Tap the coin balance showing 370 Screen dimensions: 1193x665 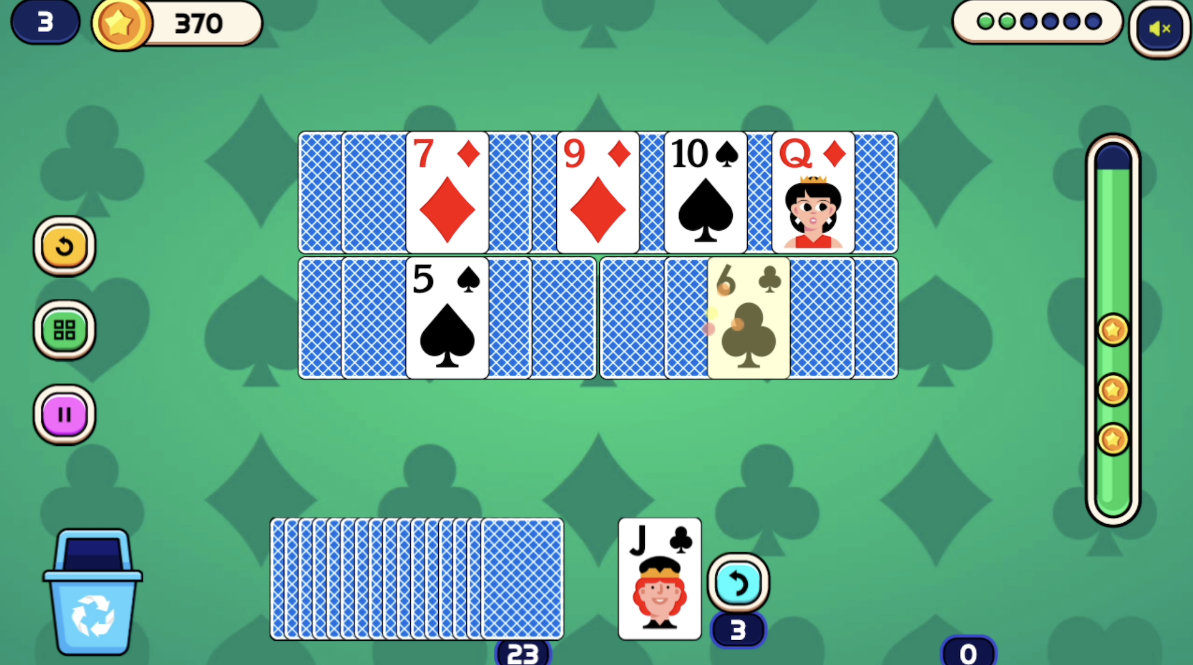180,23
